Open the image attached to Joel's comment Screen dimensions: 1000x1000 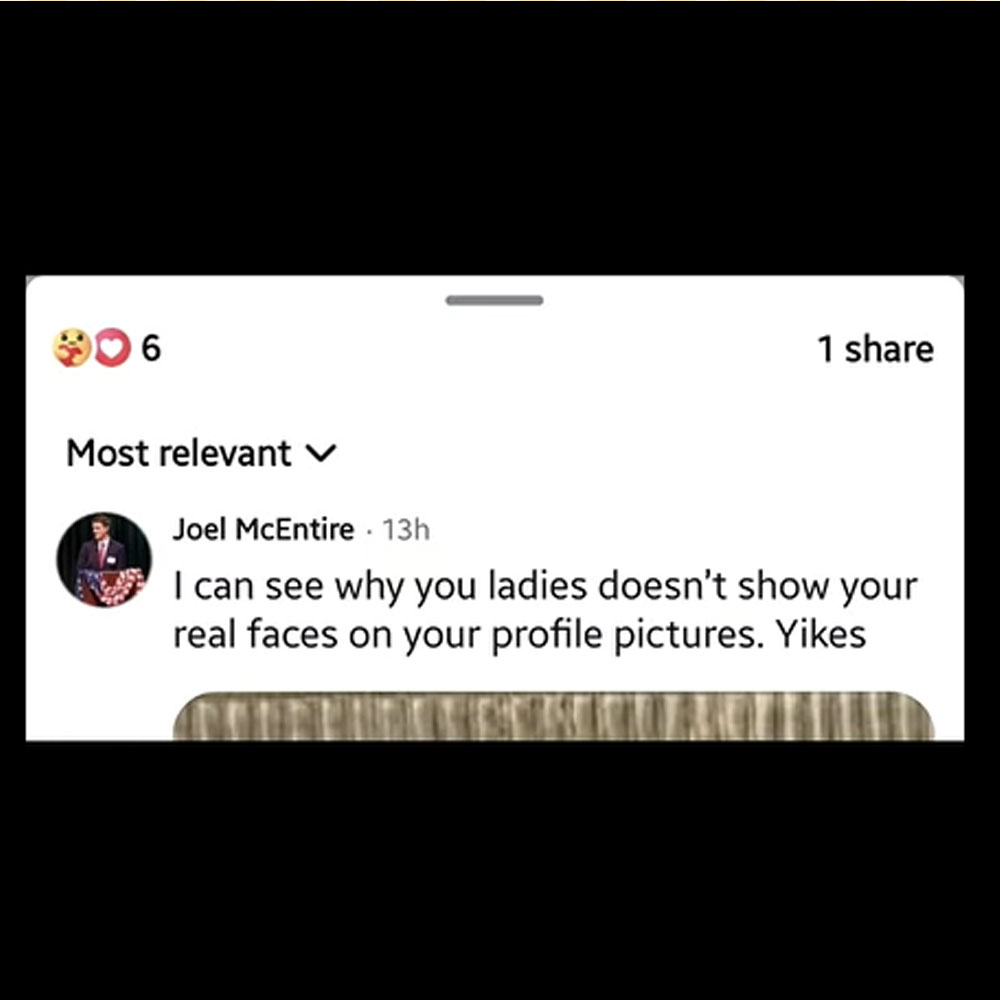pyautogui.click(x=553, y=717)
